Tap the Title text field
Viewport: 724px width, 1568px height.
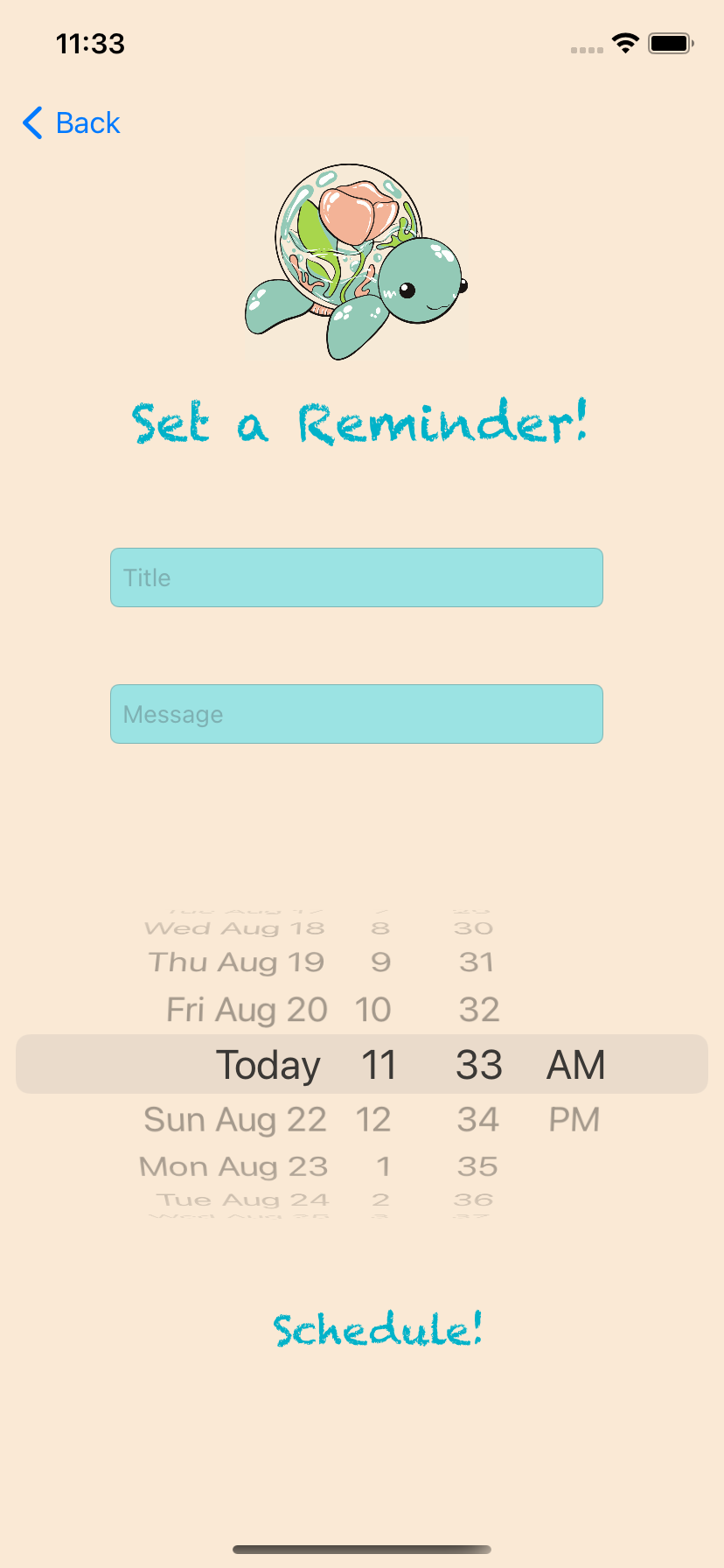tap(357, 577)
